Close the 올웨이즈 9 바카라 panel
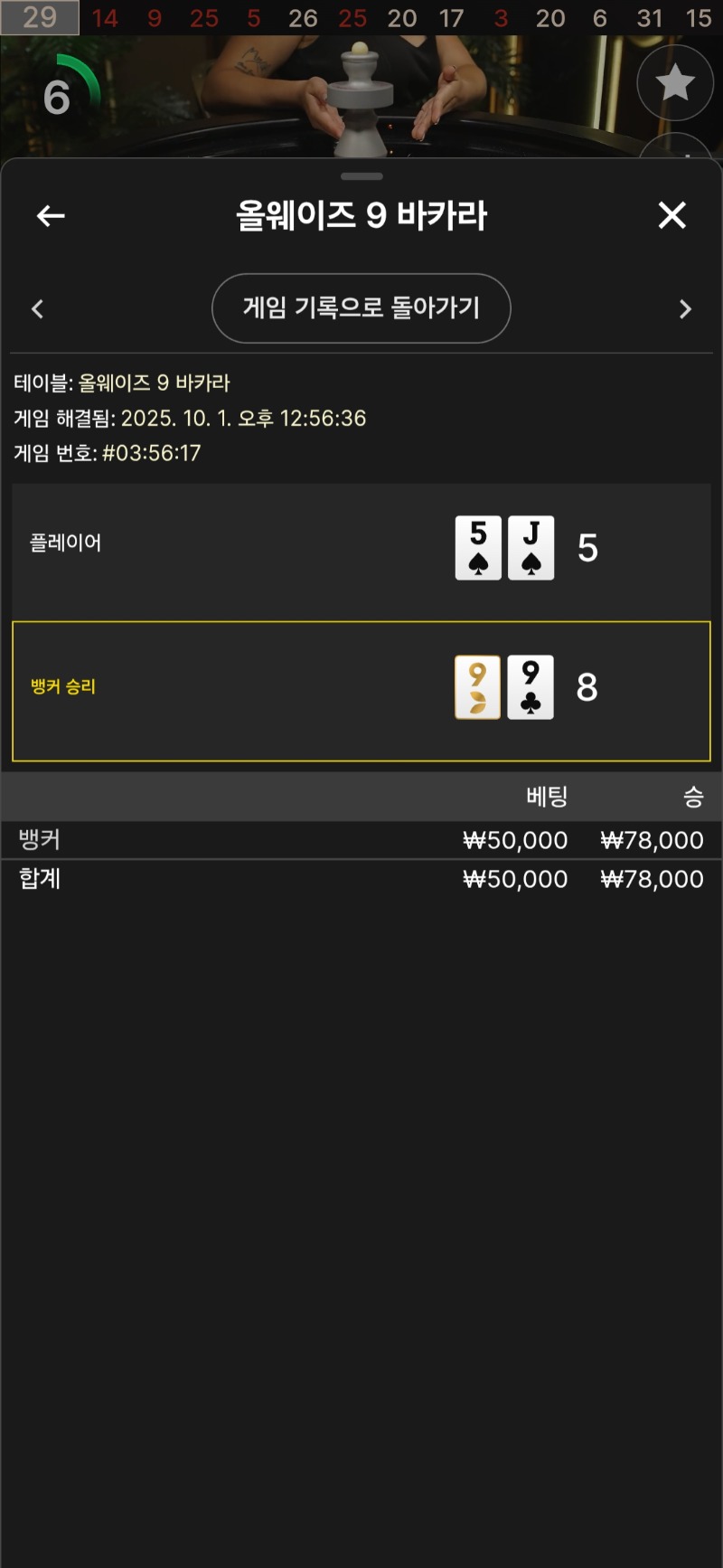 671,215
